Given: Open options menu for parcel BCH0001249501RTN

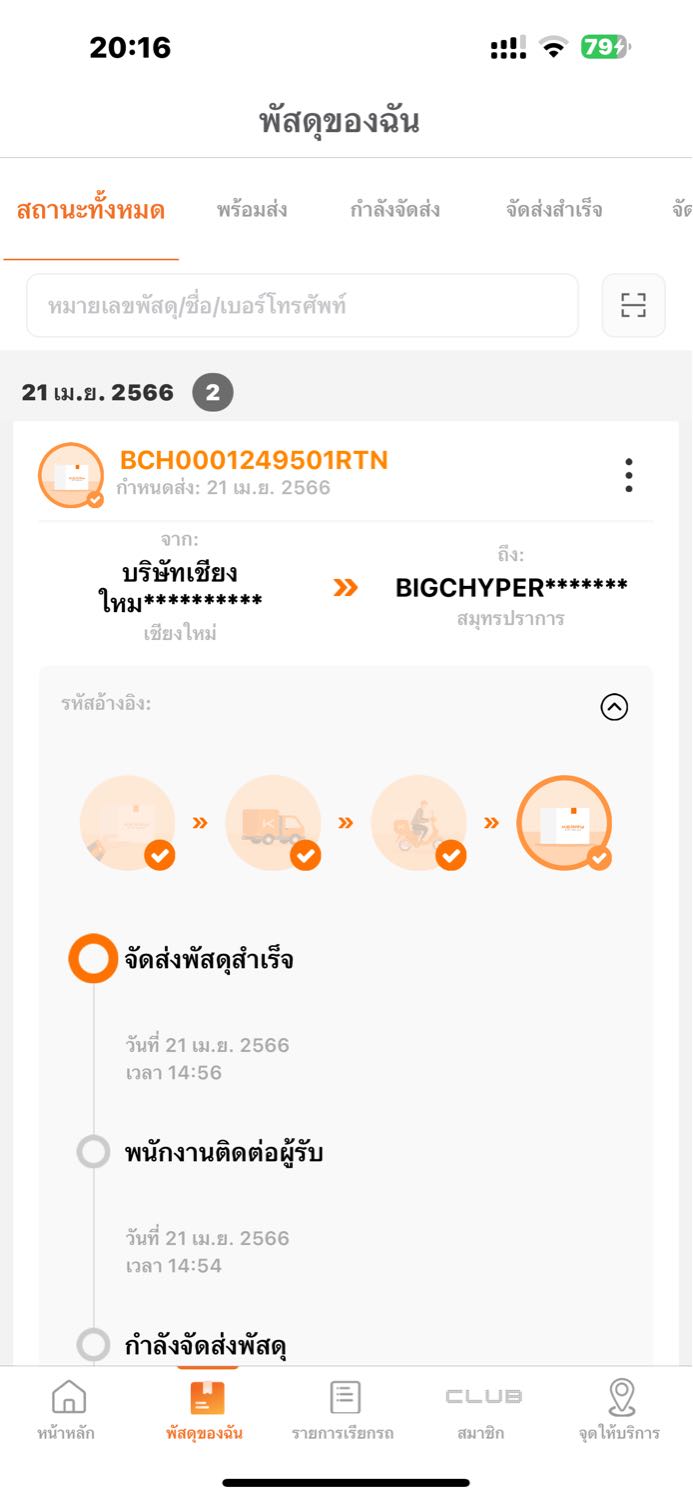Looking at the screenshot, I should [x=628, y=475].
